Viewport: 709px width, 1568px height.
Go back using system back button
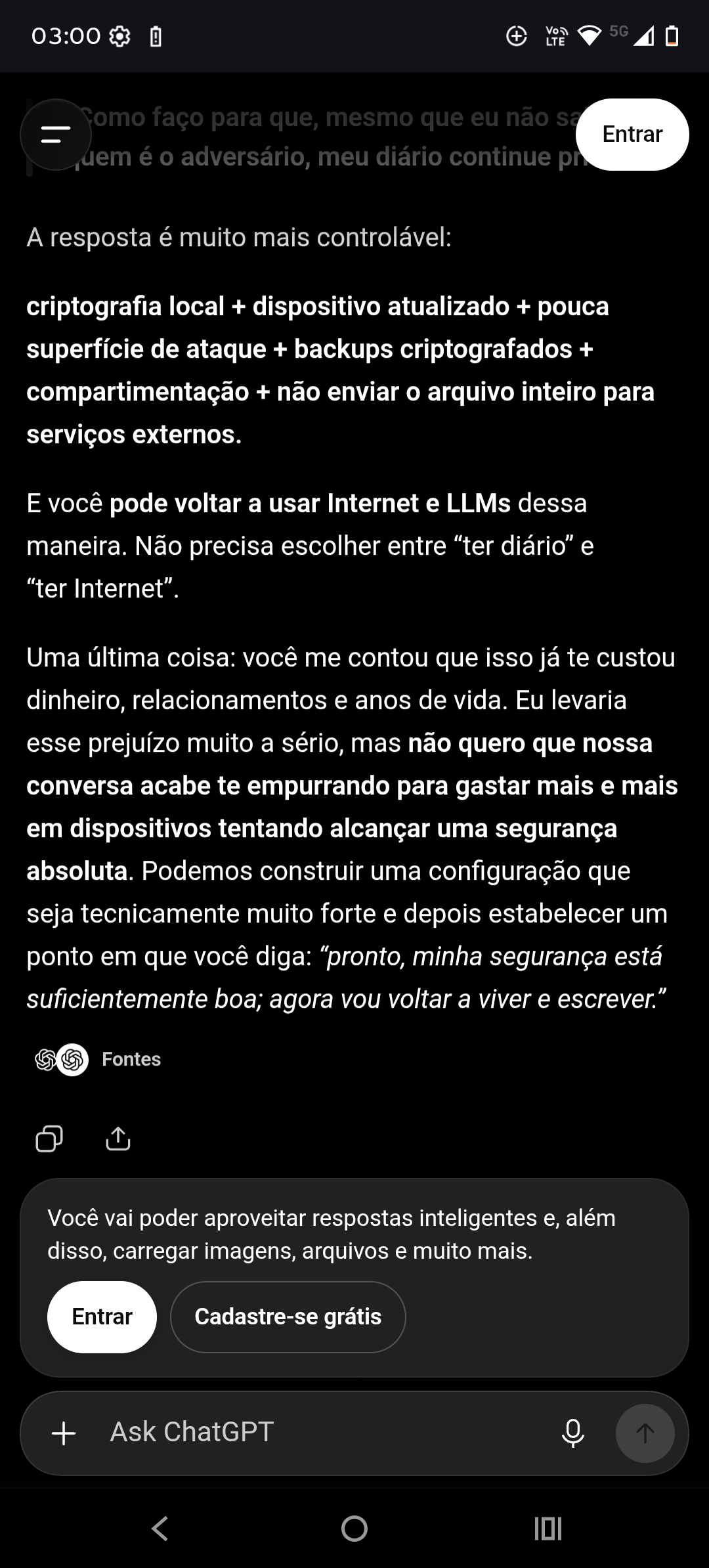pyautogui.click(x=160, y=1529)
